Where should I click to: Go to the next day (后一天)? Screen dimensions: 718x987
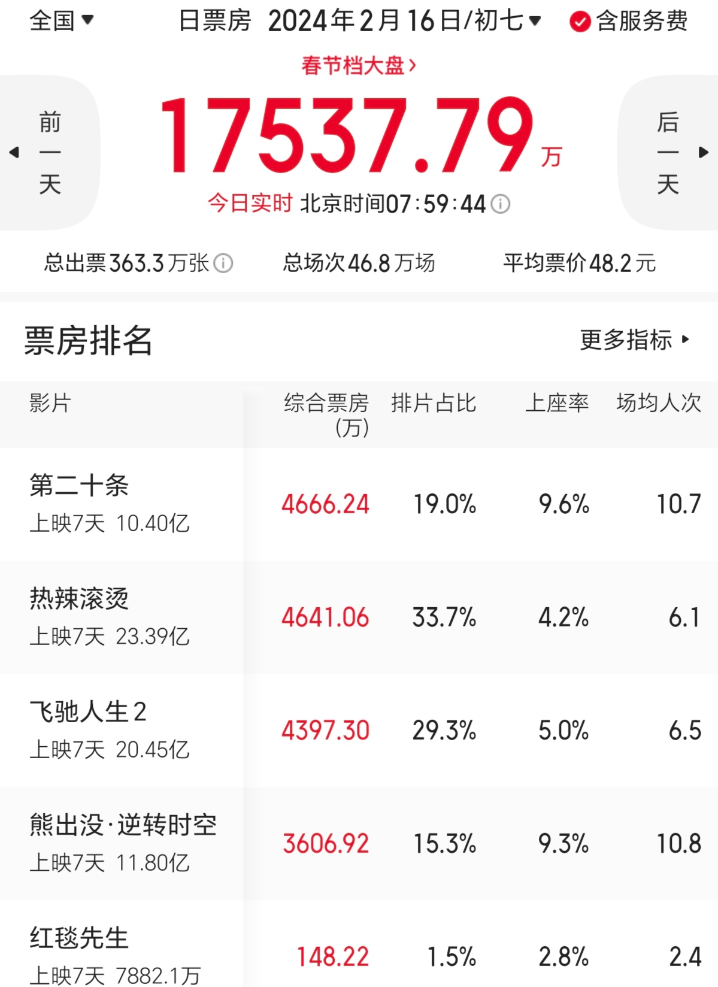pyautogui.click(x=668, y=153)
